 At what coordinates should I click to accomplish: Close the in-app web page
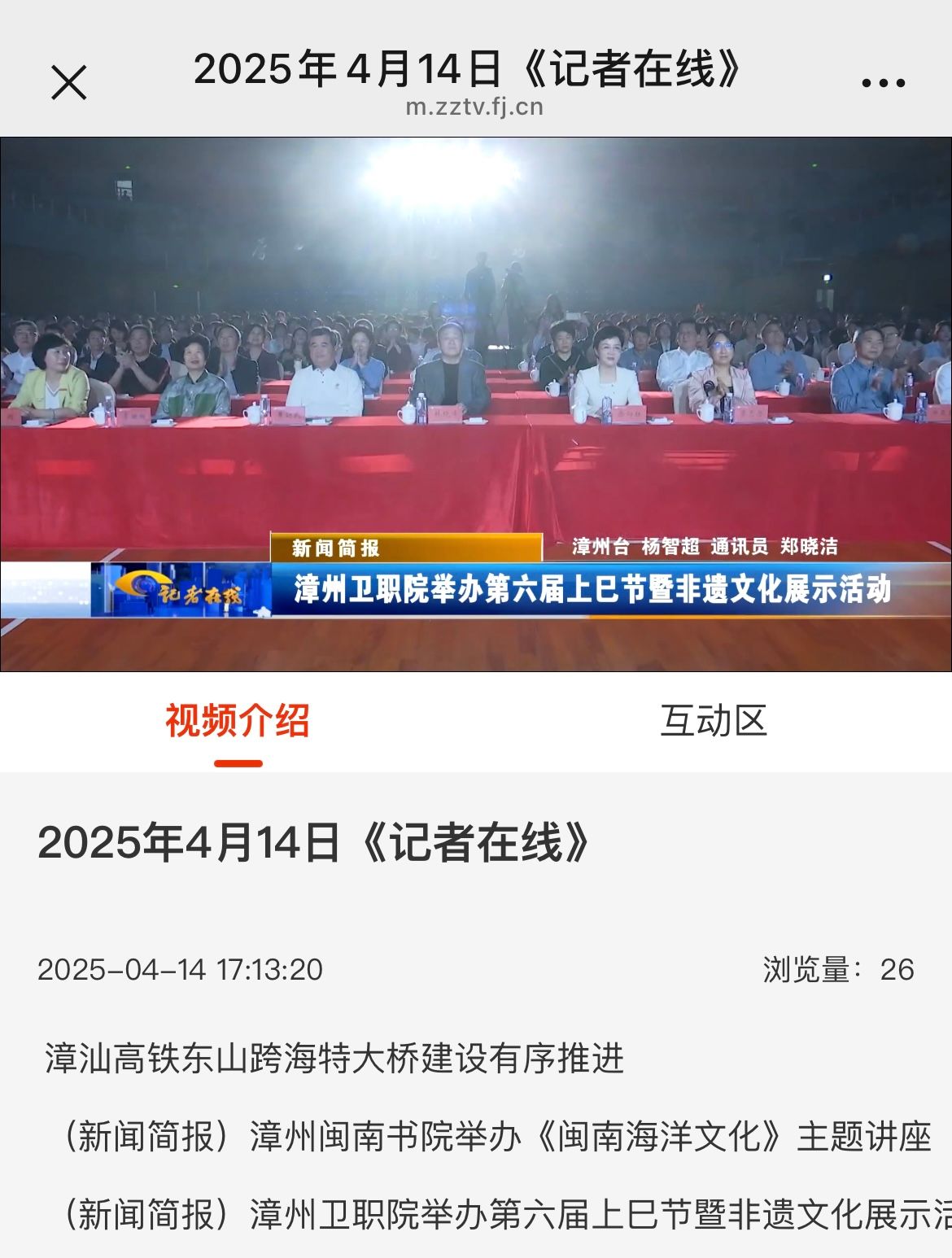[x=69, y=82]
